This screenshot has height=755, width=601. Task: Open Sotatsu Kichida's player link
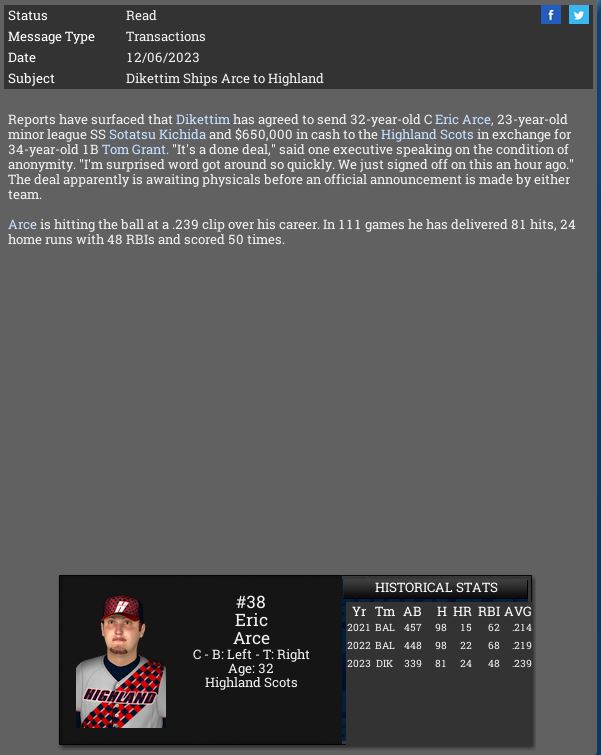(157, 134)
